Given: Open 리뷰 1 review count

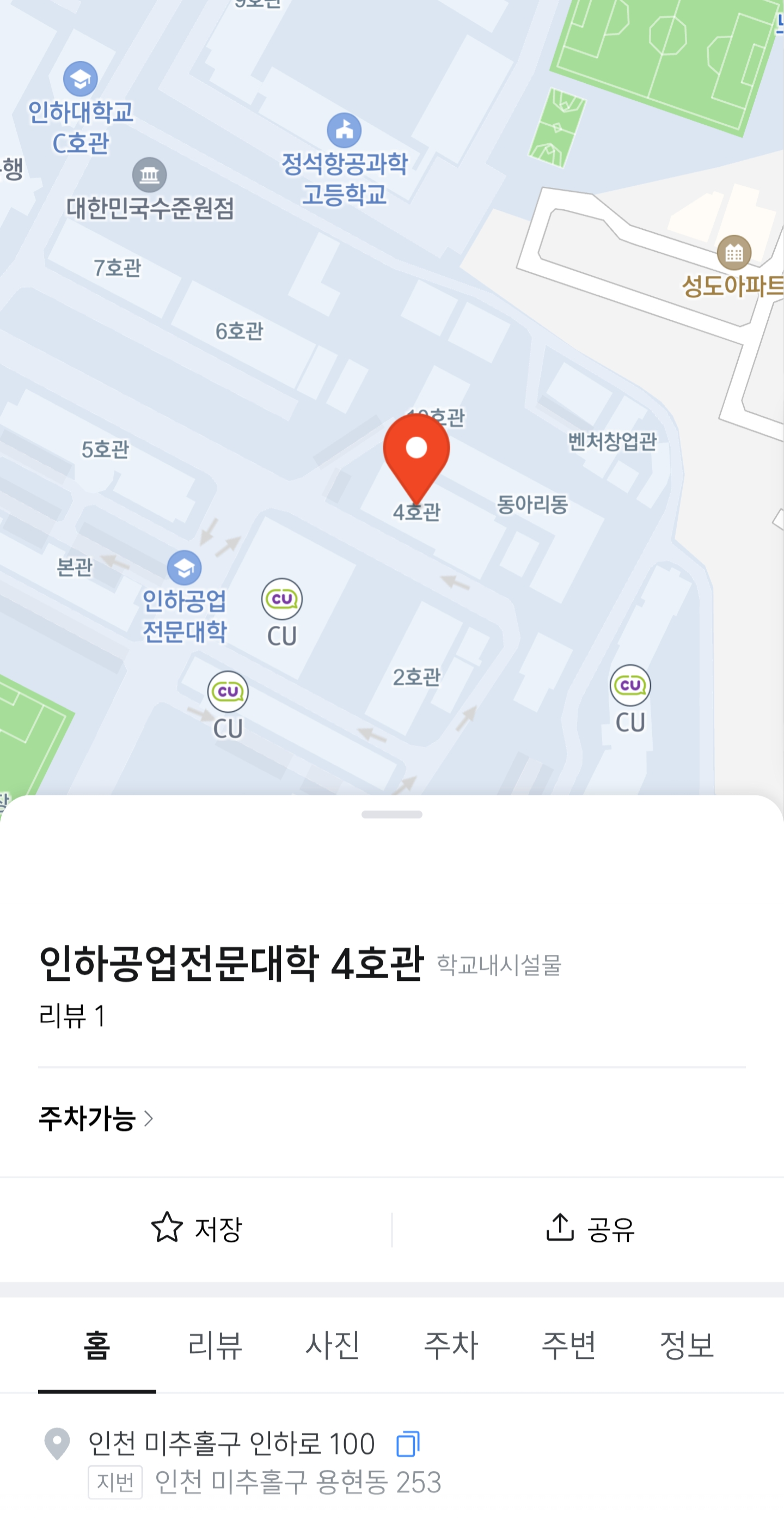Looking at the screenshot, I should tap(72, 1016).
